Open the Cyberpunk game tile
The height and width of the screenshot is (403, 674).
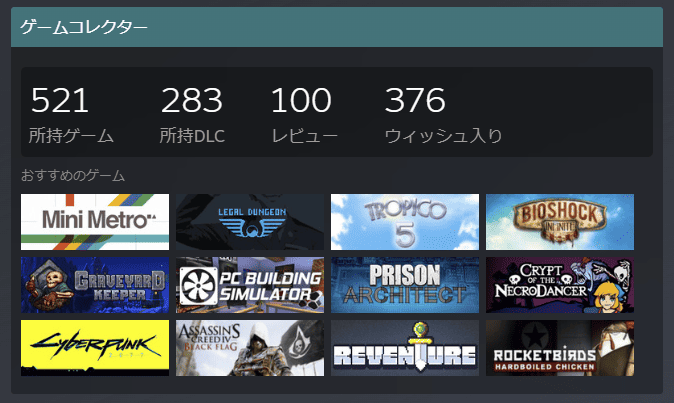coord(95,348)
